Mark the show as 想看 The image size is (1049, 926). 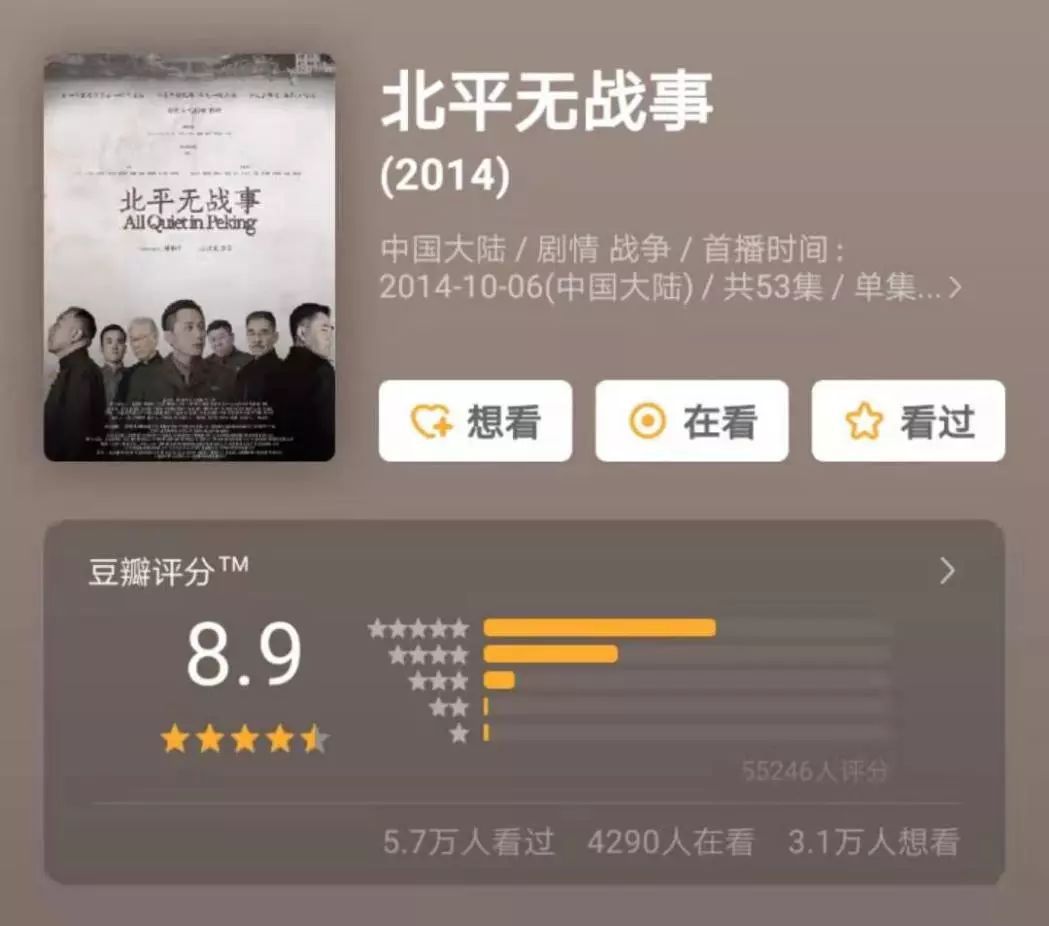tap(475, 421)
